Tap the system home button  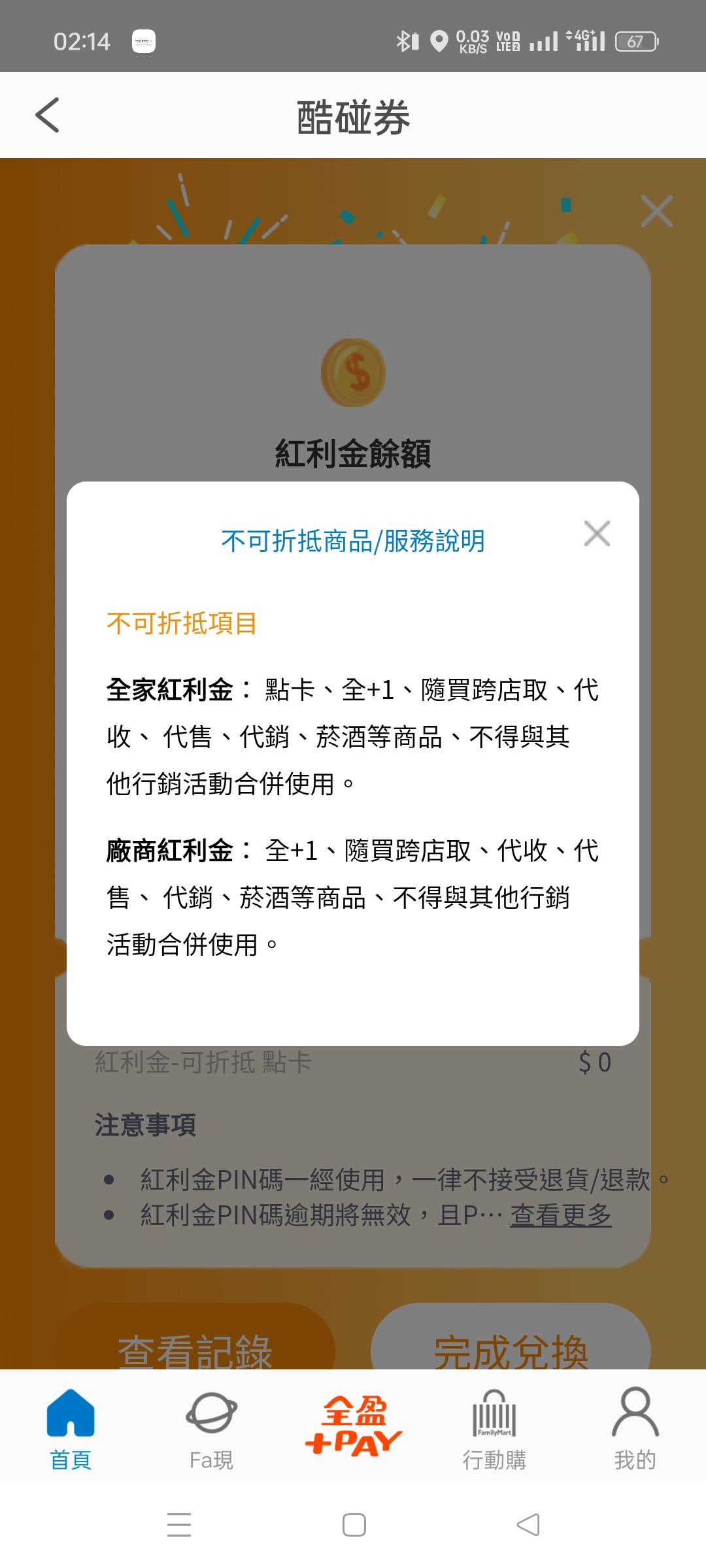click(354, 1525)
